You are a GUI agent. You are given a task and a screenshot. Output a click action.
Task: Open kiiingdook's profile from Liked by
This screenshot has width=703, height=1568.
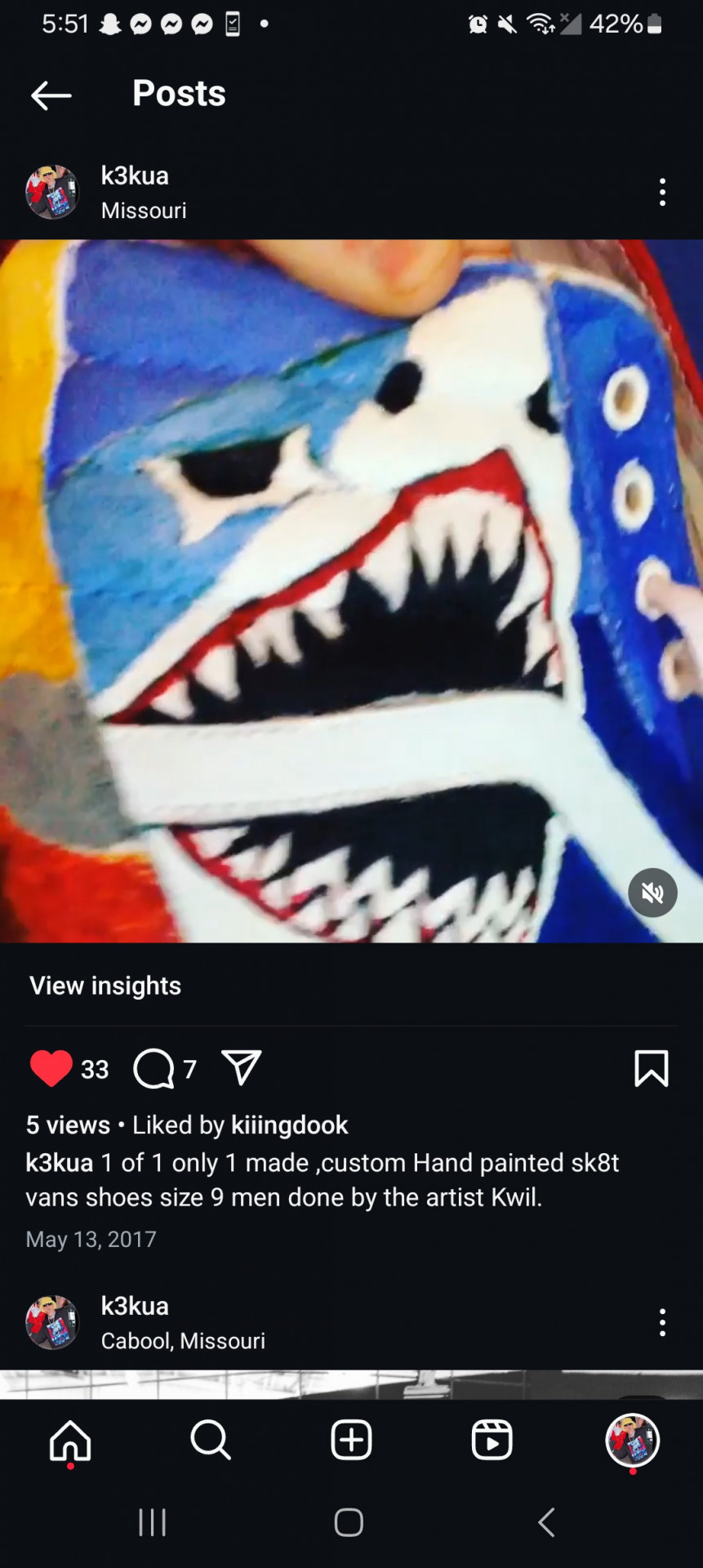[x=289, y=1125]
